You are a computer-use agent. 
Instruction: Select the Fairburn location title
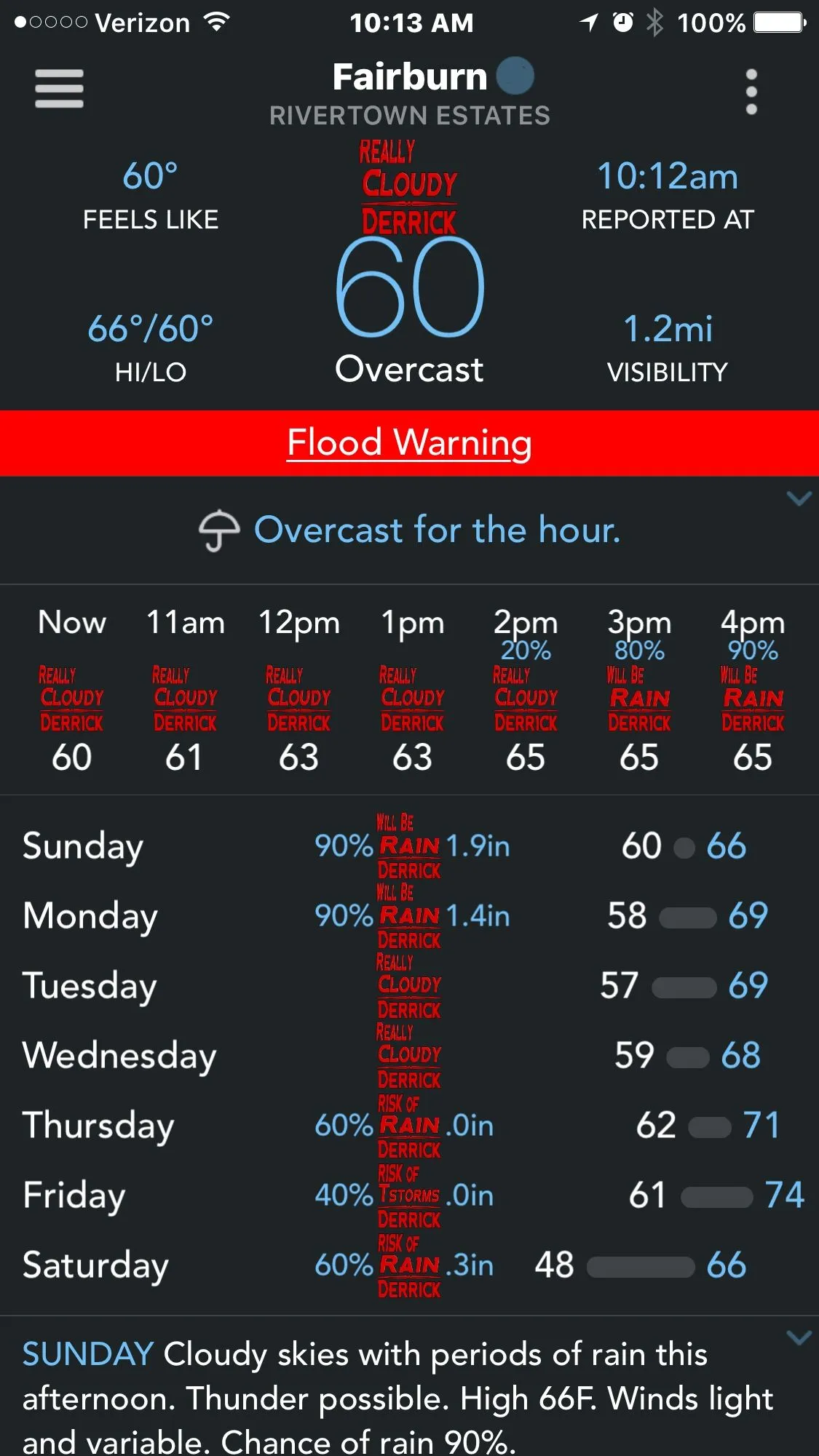coord(410,78)
